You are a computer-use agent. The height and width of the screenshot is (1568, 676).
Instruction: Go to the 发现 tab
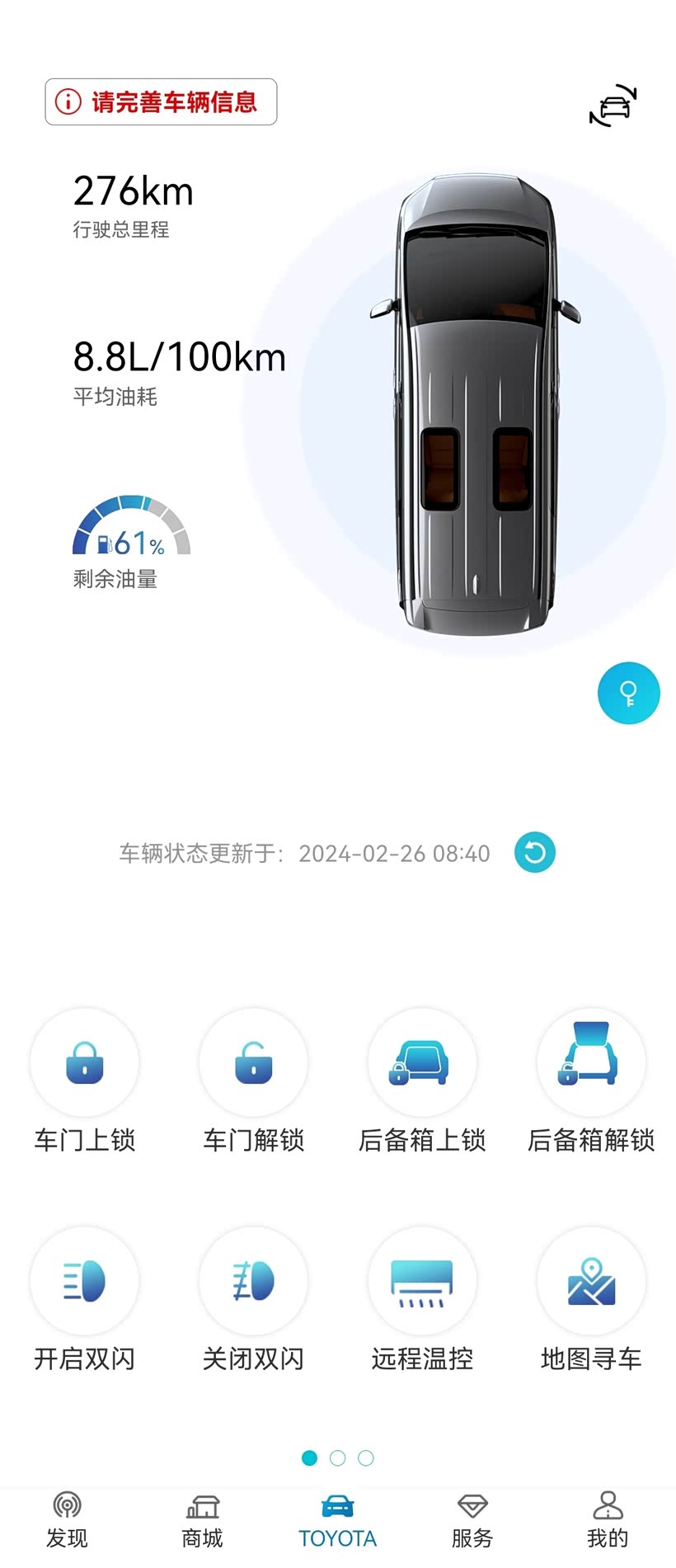tap(67, 1520)
